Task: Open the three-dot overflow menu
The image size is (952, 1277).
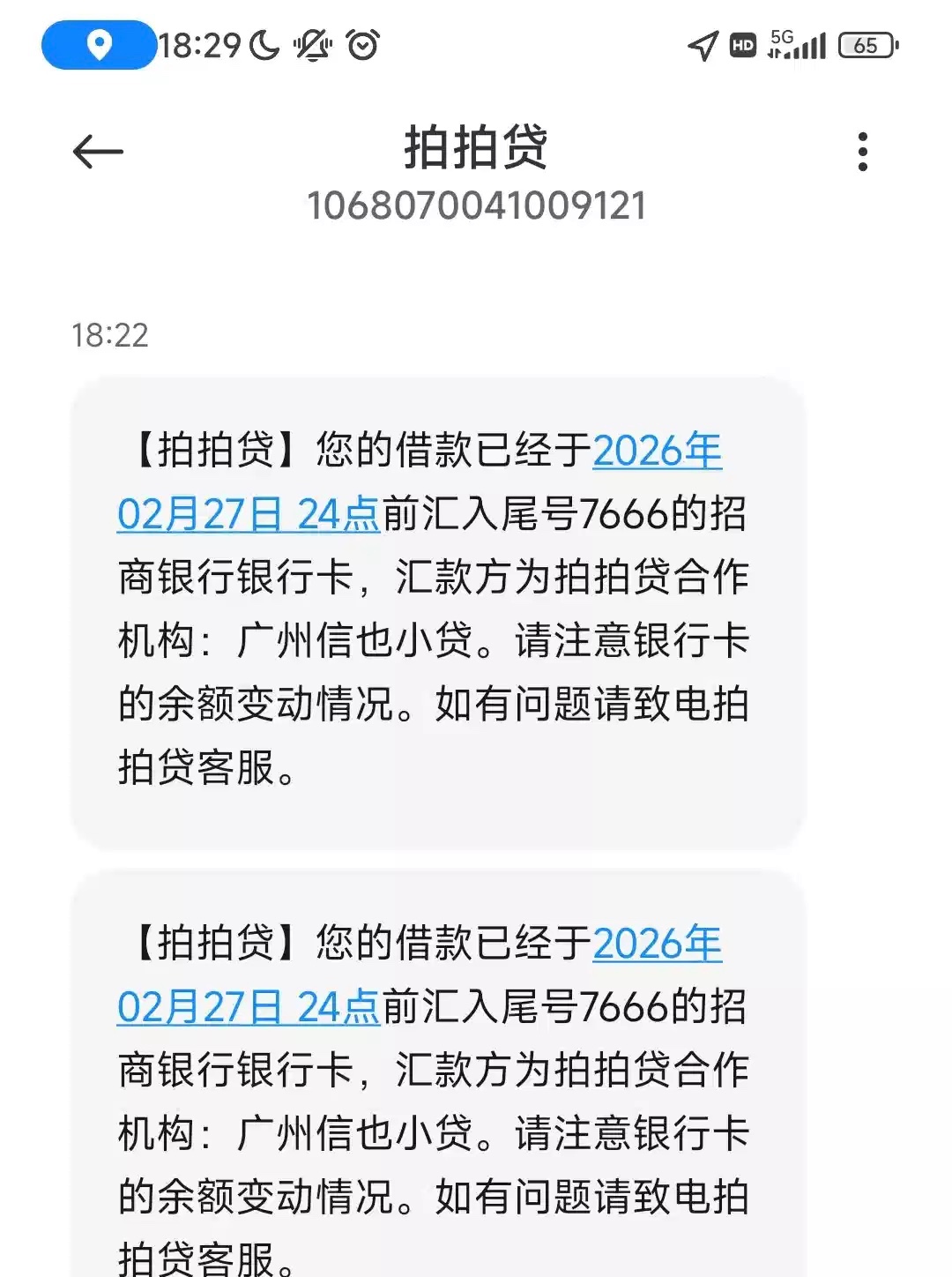Action: point(862,152)
